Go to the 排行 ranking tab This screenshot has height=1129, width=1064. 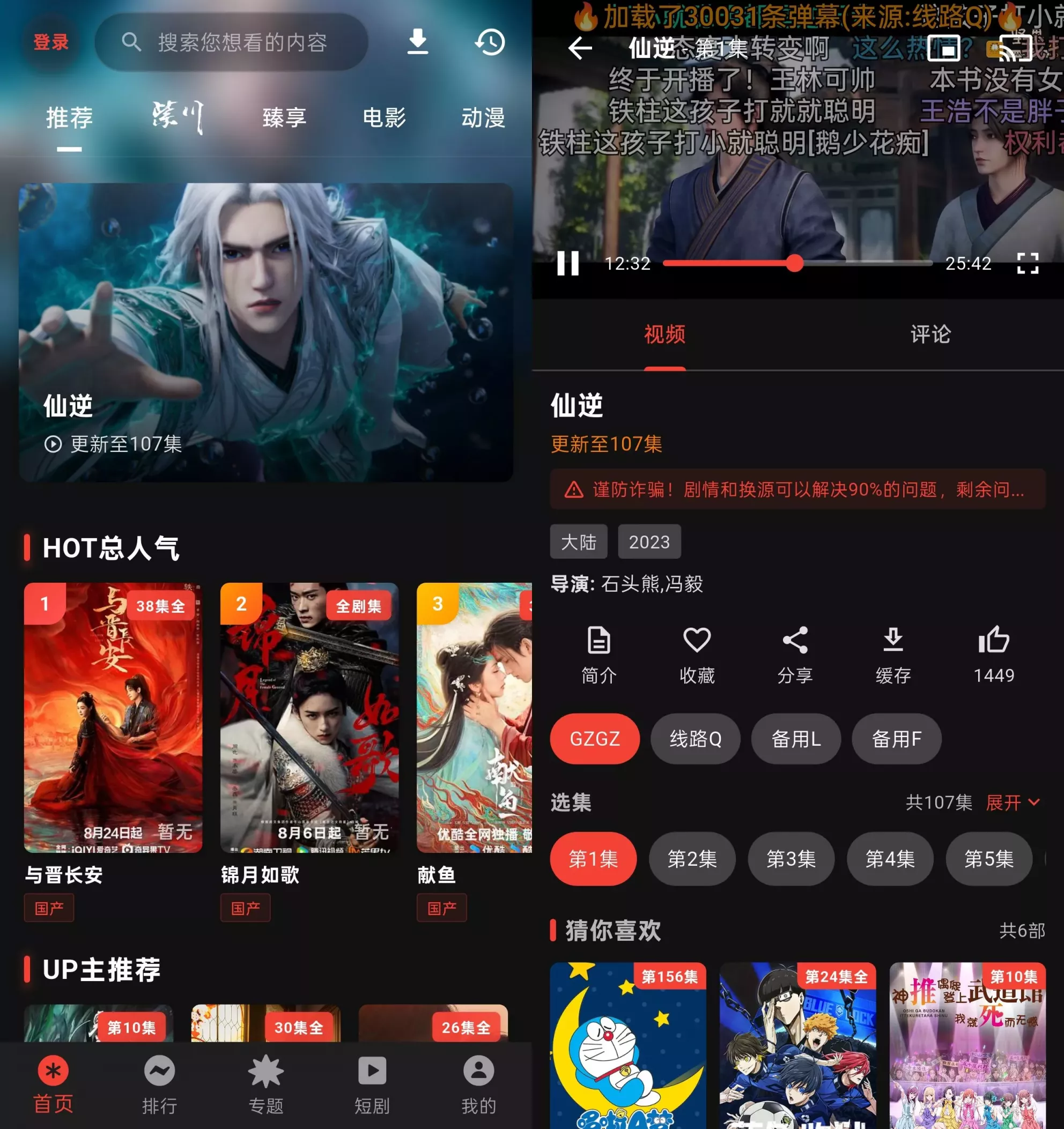point(160,1085)
